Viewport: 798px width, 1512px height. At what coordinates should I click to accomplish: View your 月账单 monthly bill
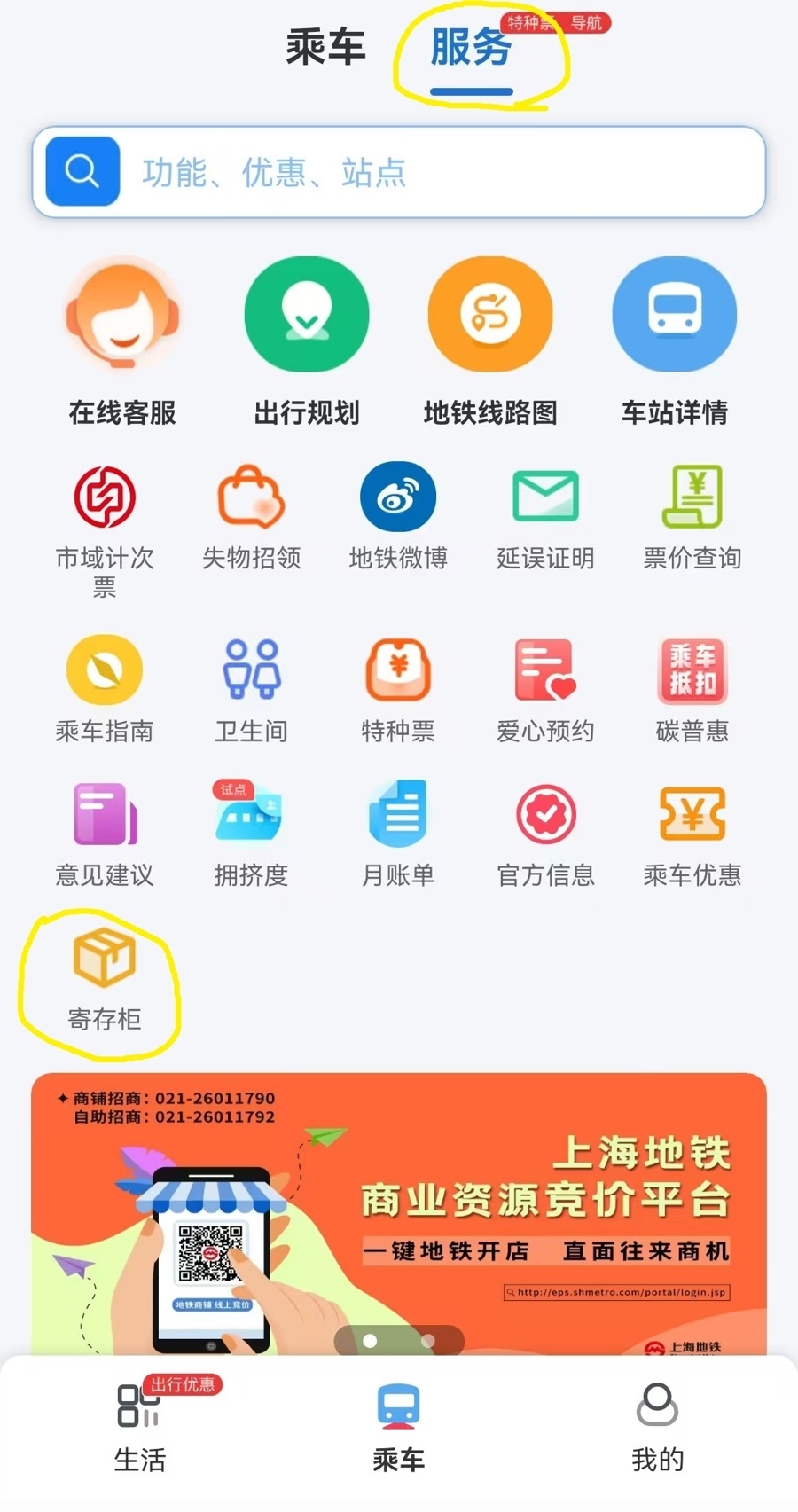point(398,834)
